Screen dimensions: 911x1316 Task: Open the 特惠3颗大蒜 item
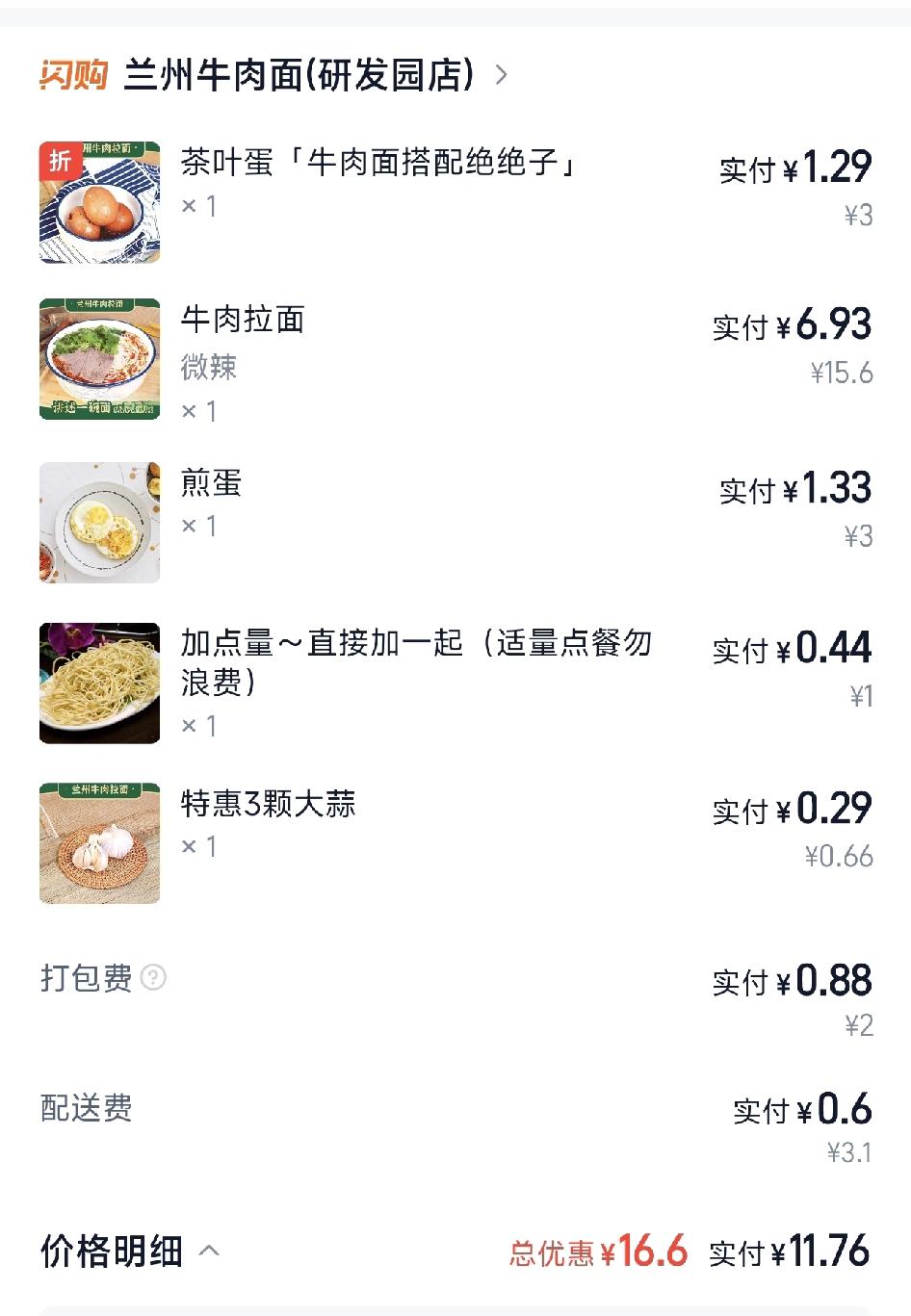point(268,804)
